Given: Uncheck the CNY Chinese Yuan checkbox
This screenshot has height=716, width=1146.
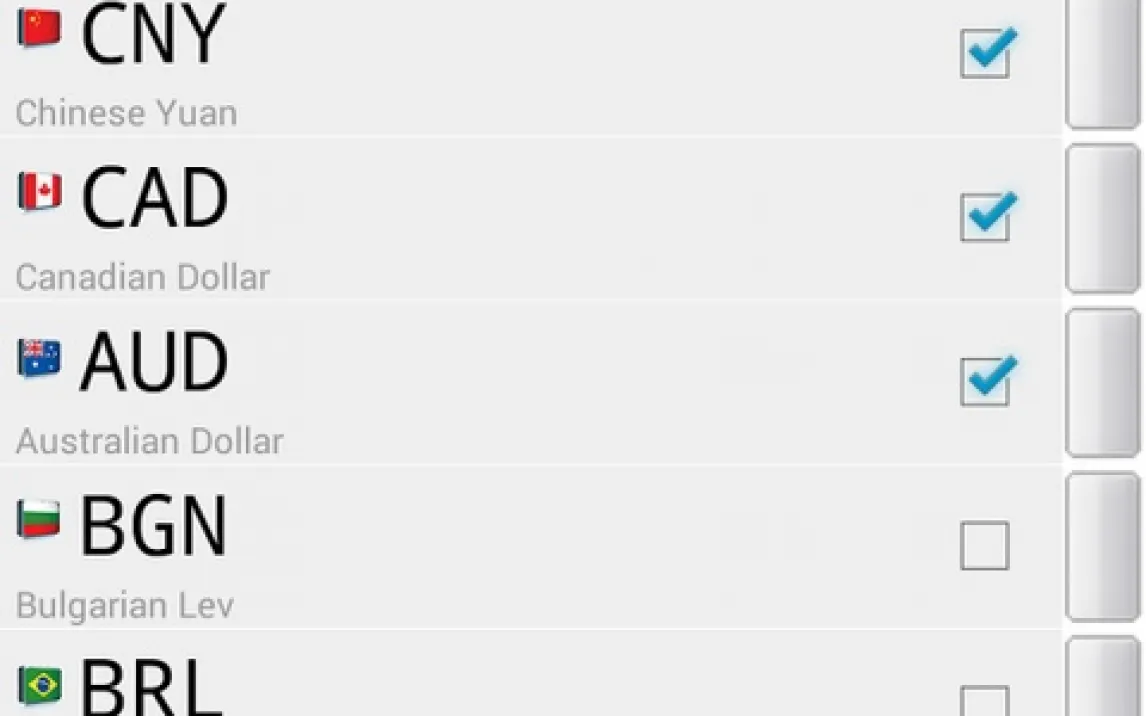Looking at the screenshot, I should pyautogui.click(x=985, y=53).
